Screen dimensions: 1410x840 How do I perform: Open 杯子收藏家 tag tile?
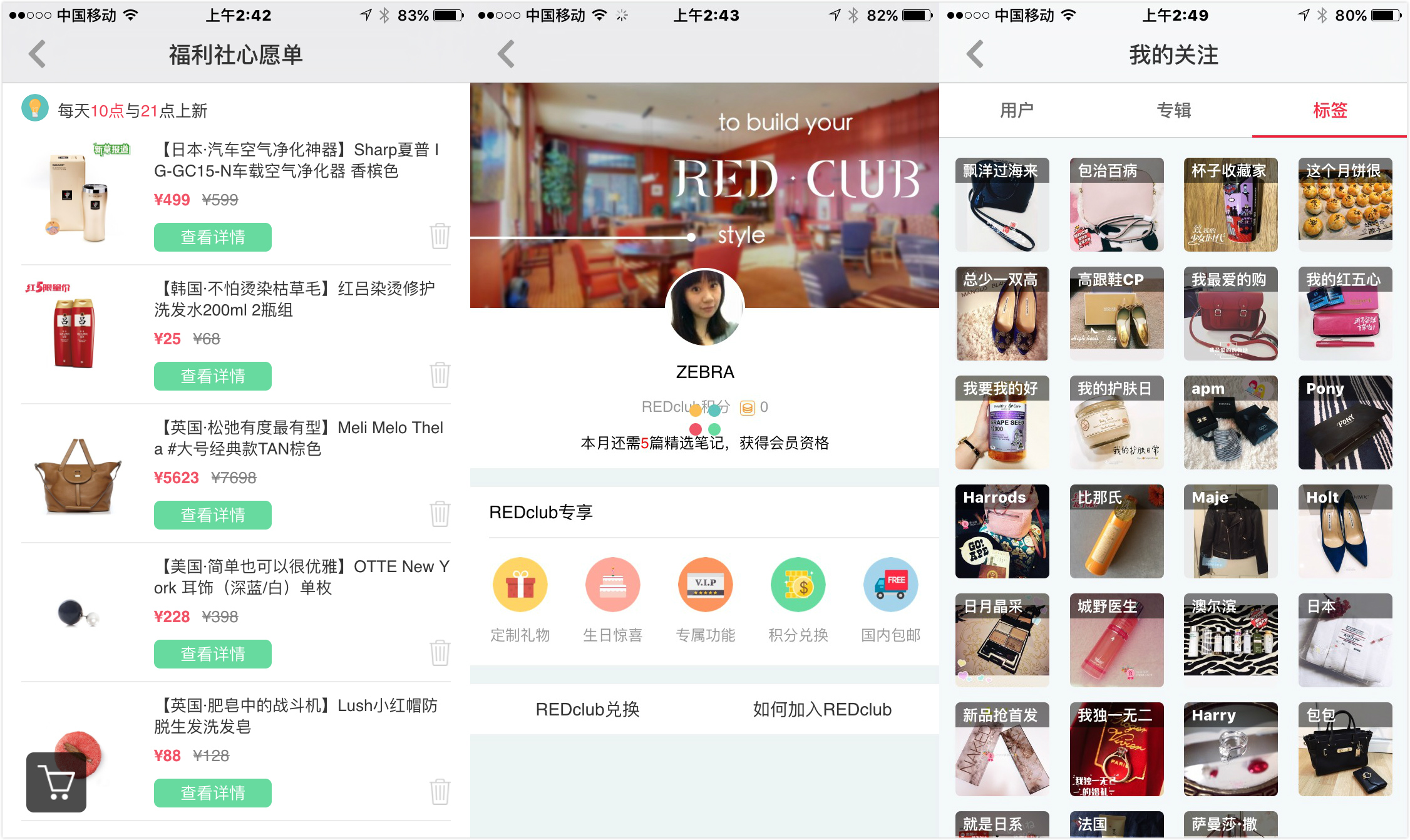click(x=1230, y=205)
